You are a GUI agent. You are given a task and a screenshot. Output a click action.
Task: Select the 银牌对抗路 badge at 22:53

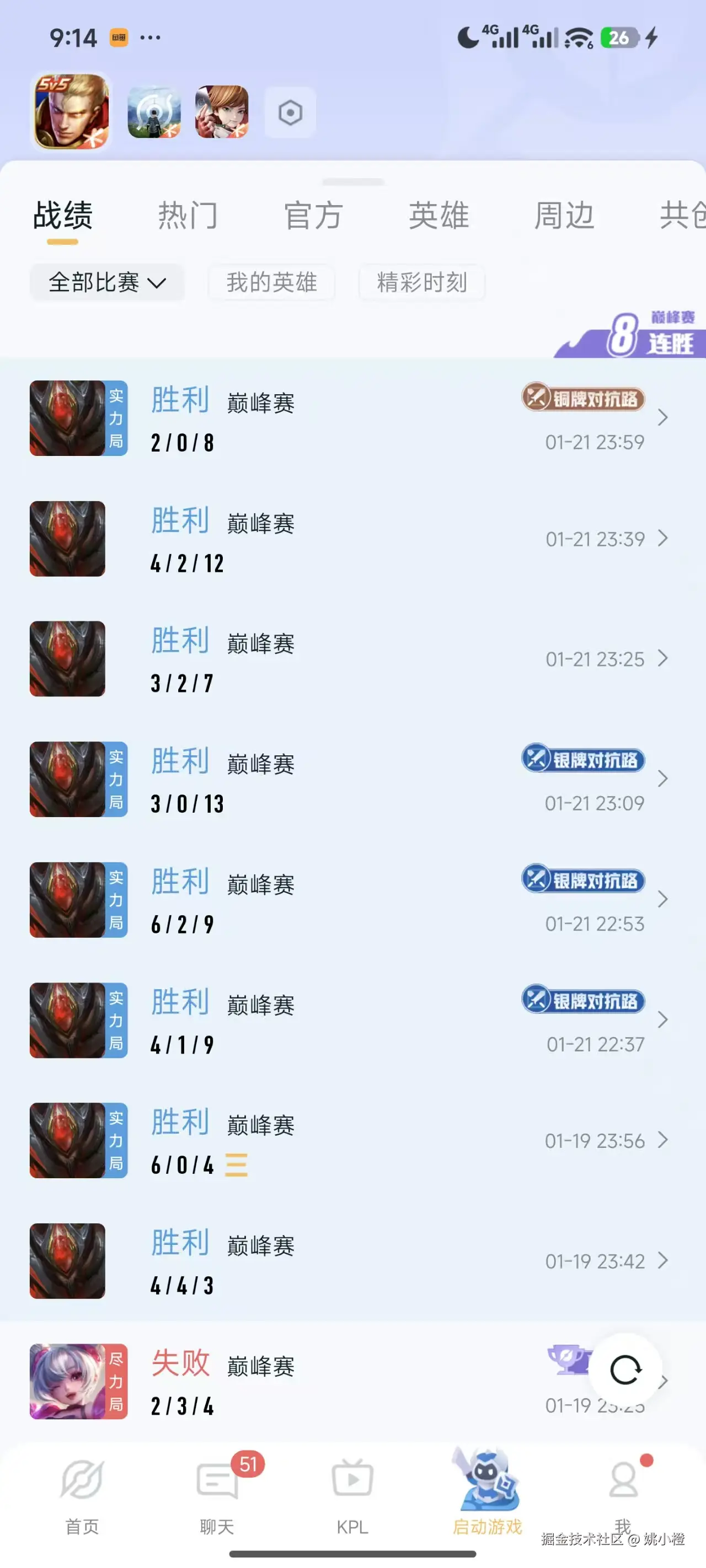click(x=582, y=880)
